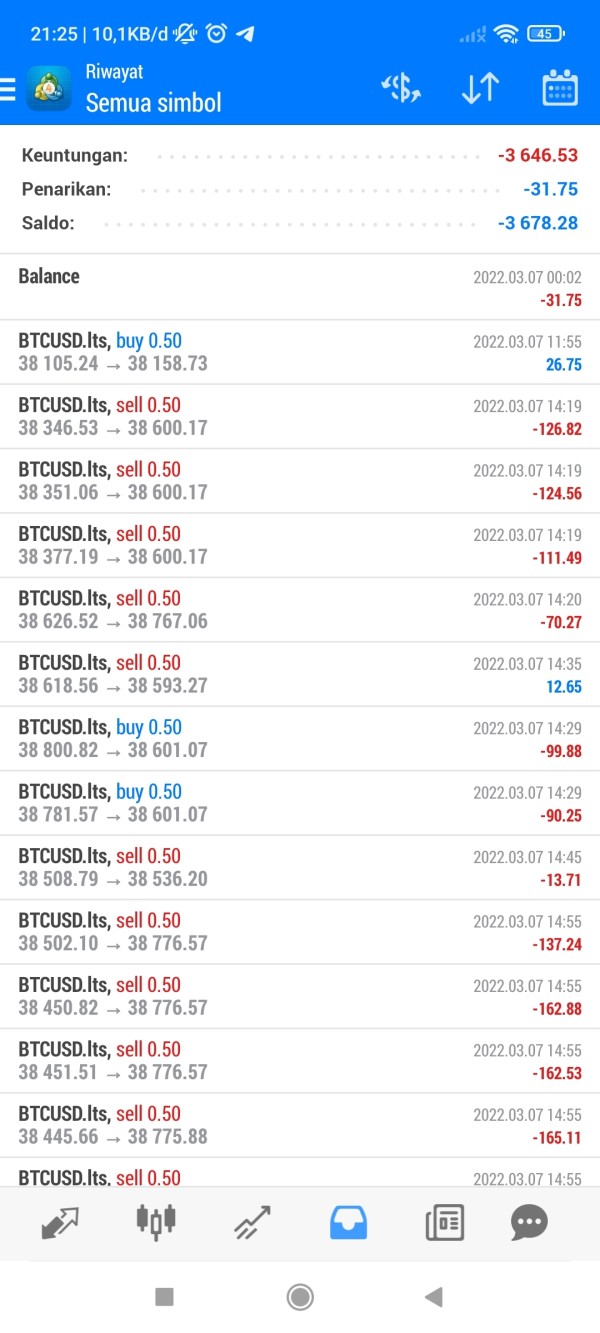The image size is (600, 1333).
Task: Go to the system home screen
Action: click(x=300, y=1297)
